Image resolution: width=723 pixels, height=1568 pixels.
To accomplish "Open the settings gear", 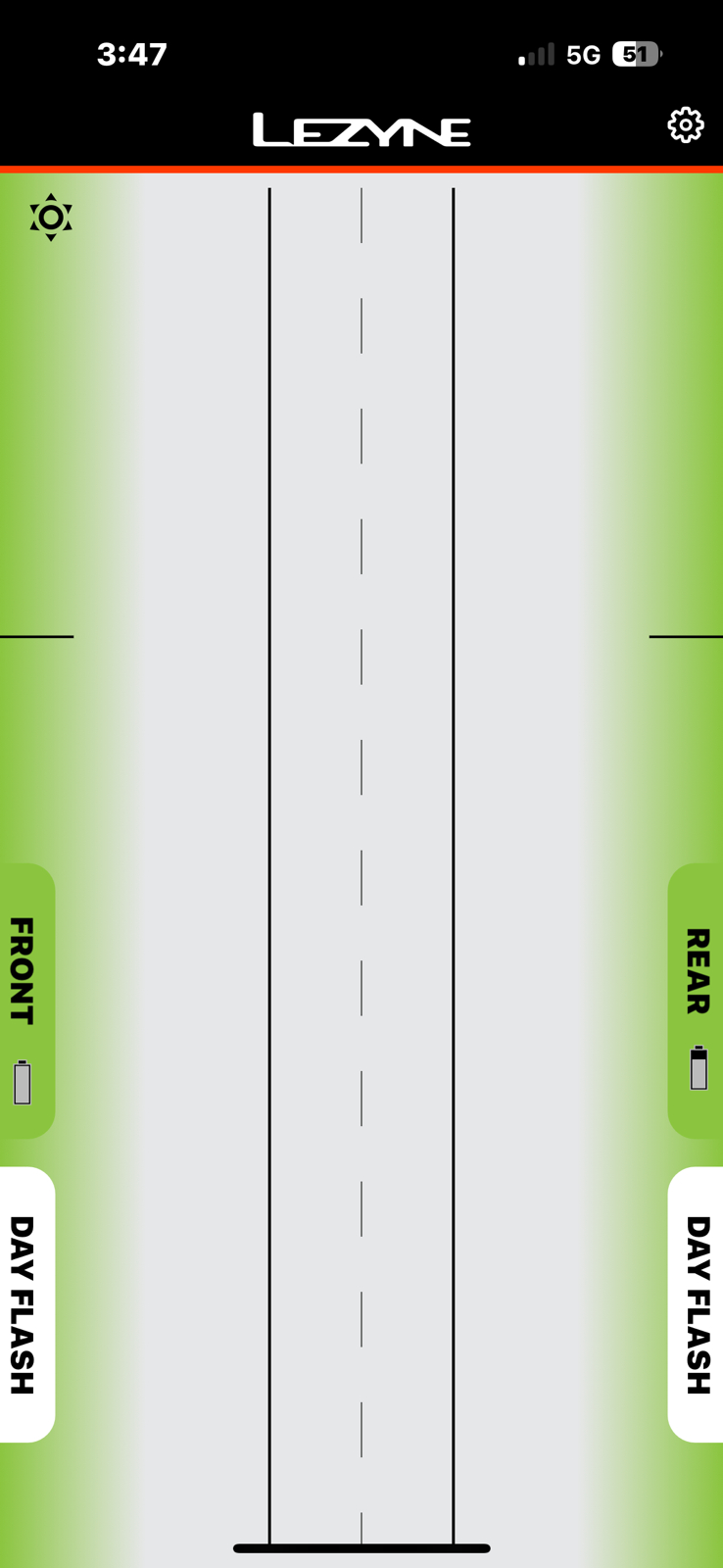I will coord(685,125).
